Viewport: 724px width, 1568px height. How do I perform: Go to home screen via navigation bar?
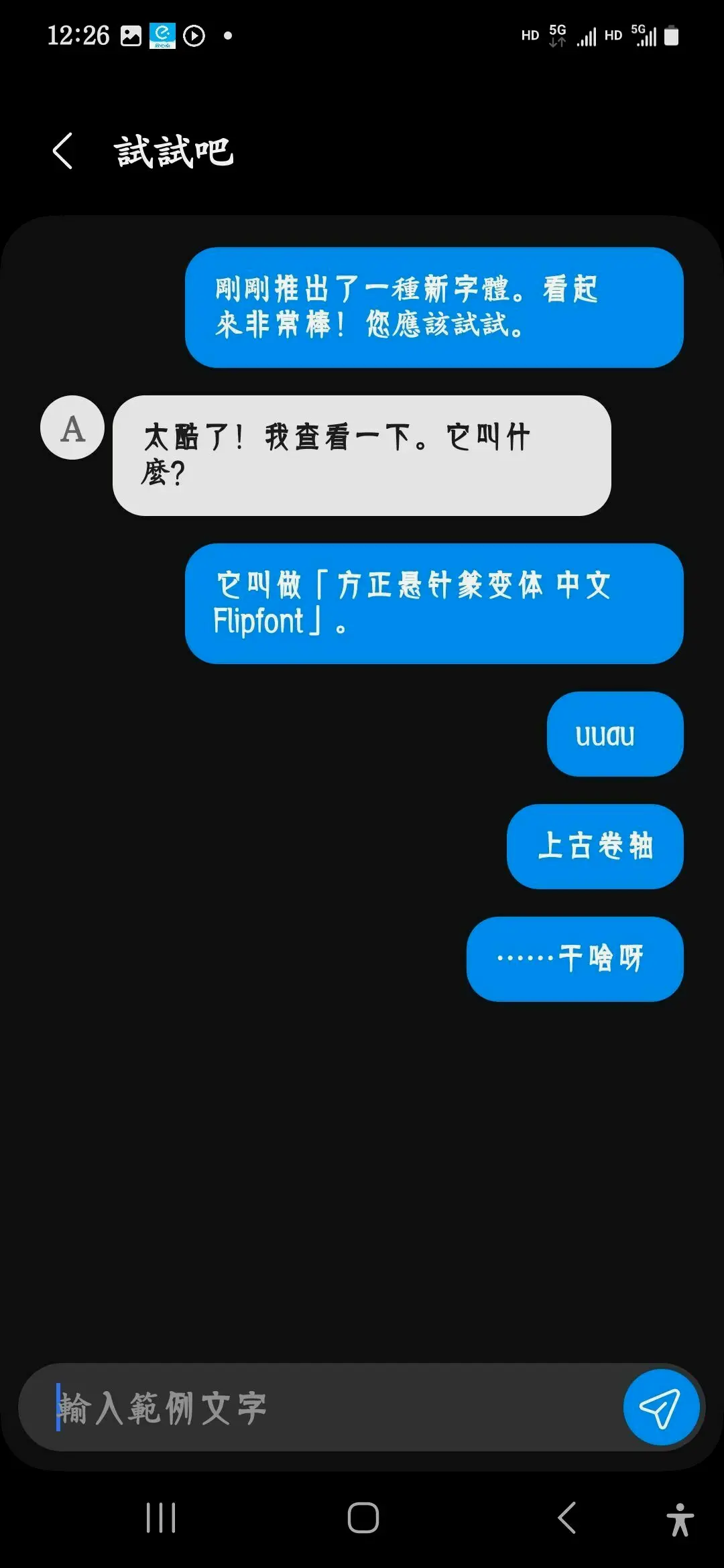click(363, 1518)
